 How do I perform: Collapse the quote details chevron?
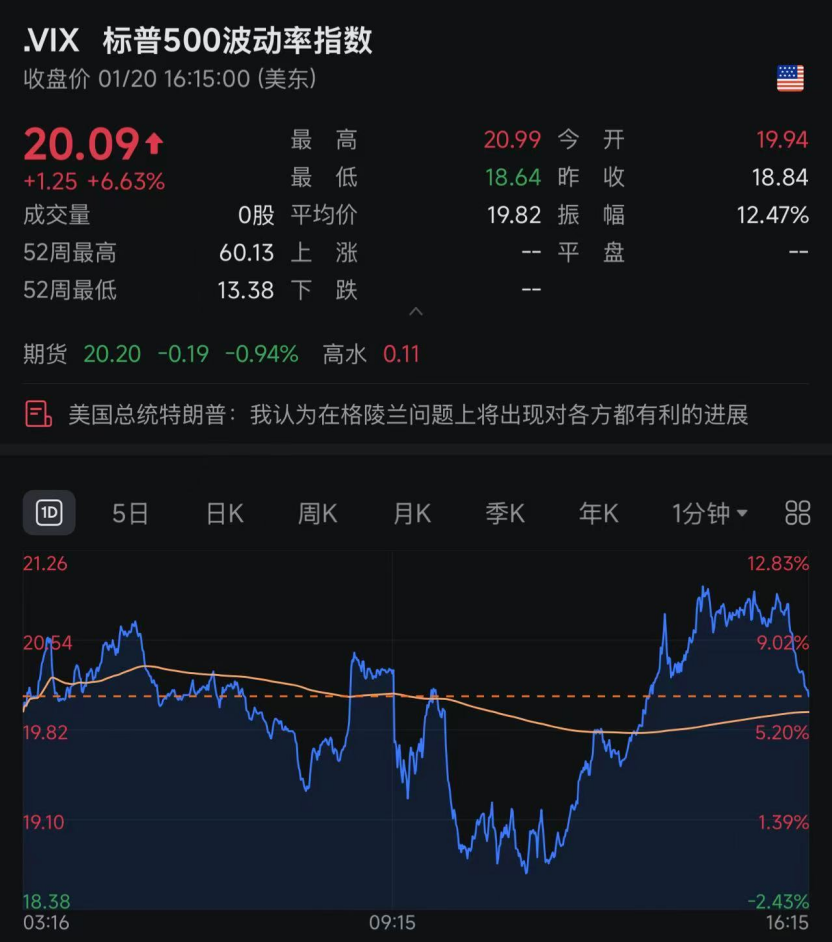pos(416,312)
